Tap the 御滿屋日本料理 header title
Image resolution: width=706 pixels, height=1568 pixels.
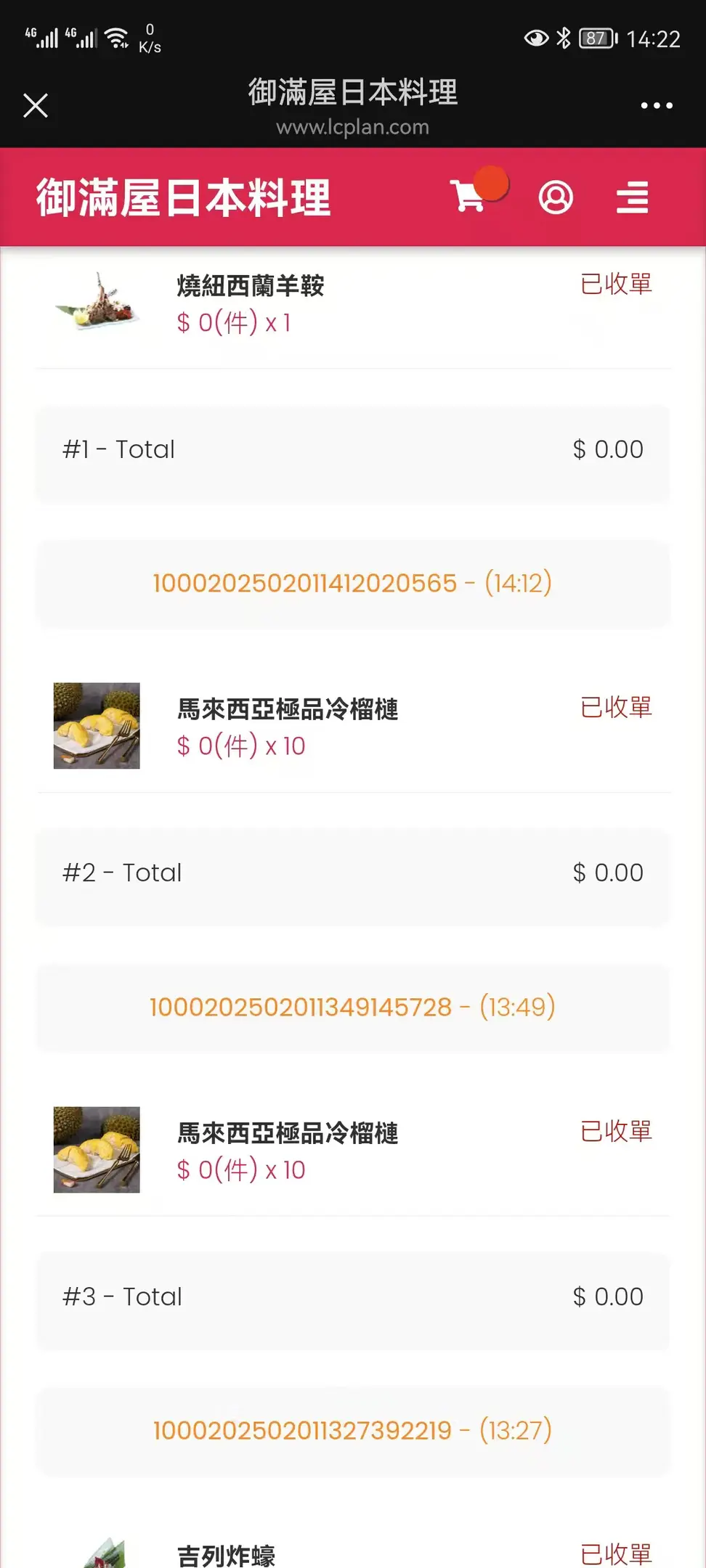[x=184, y=197]
